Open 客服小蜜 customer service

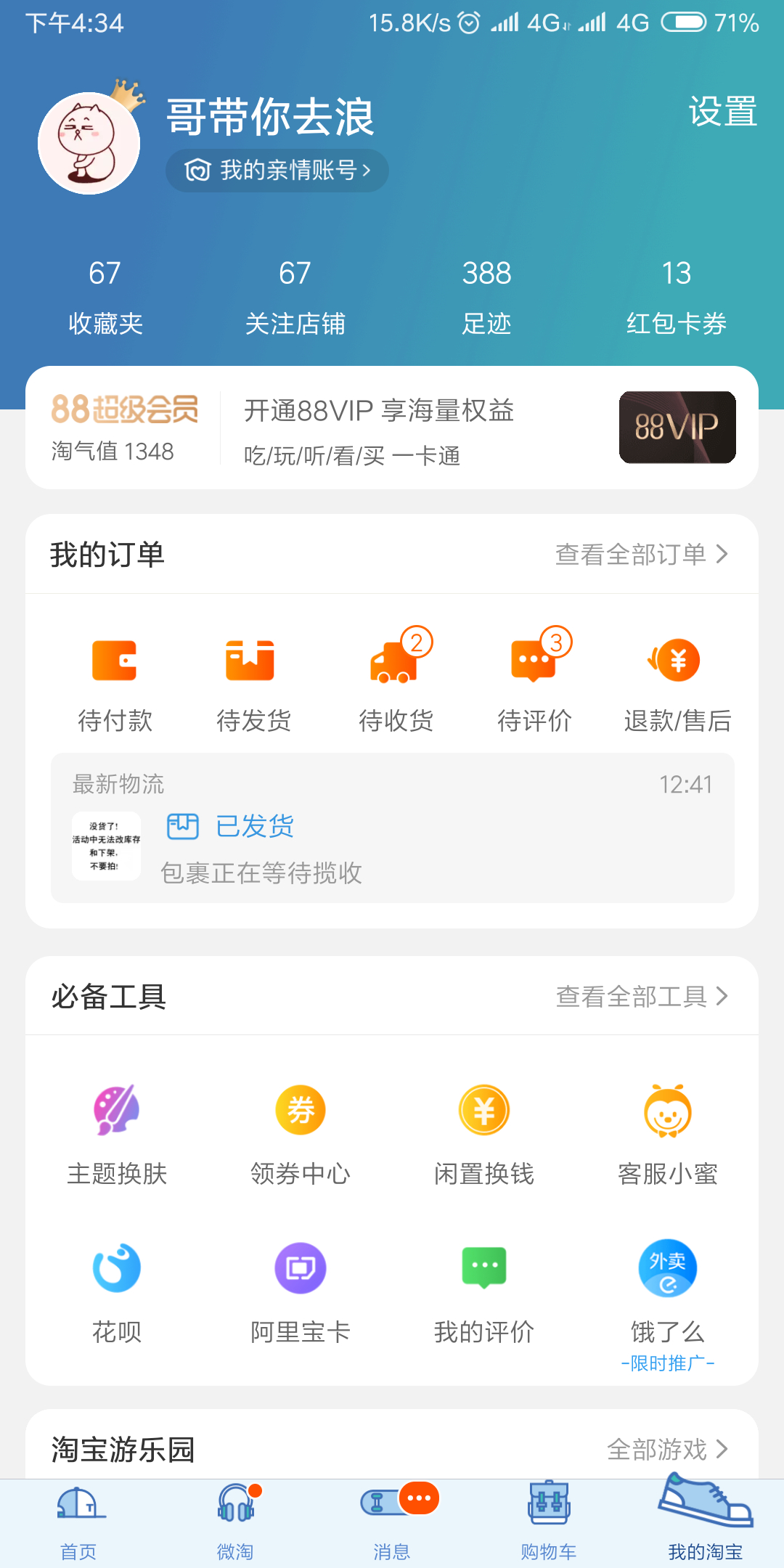[x=668, y=1133]
